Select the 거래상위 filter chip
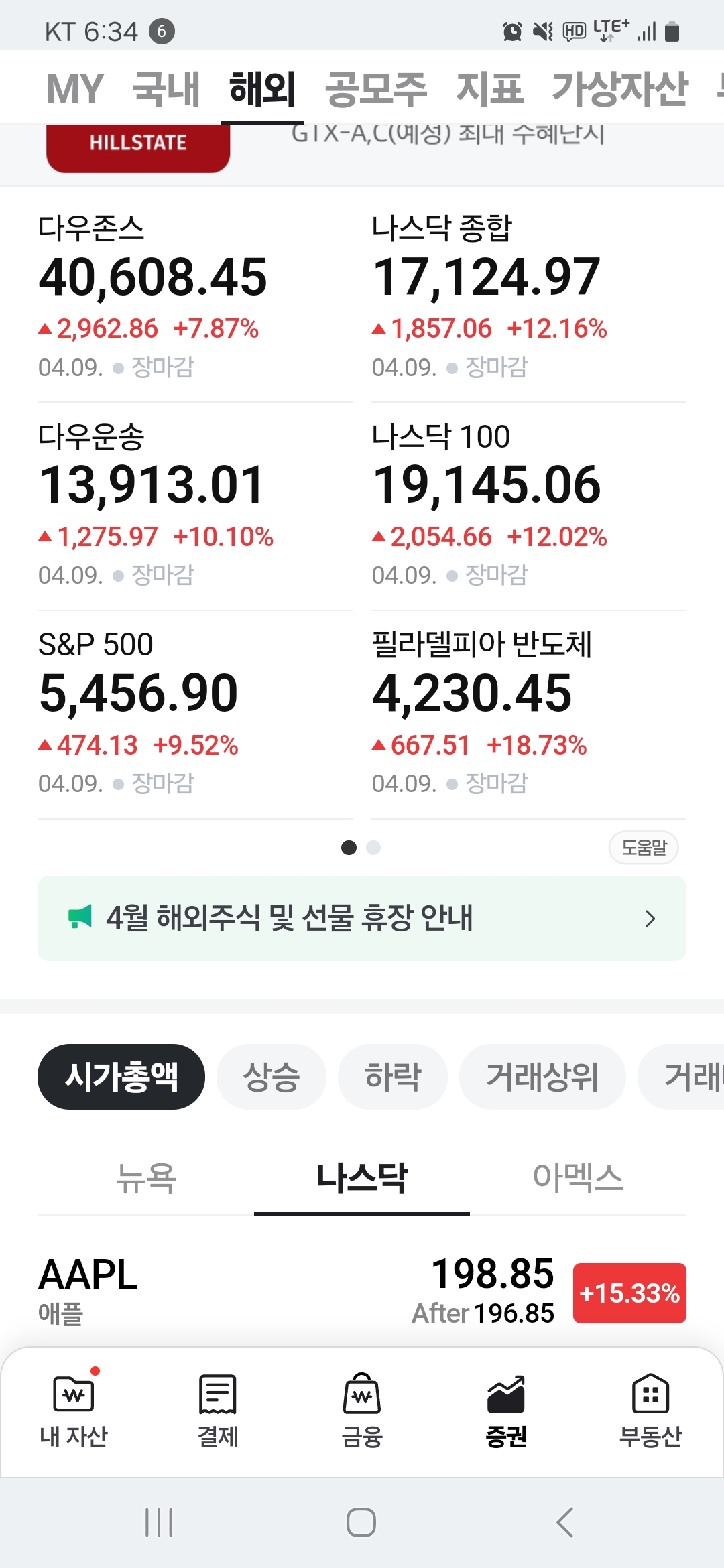Viewport: 724px width, 1568px height. 542,1077
